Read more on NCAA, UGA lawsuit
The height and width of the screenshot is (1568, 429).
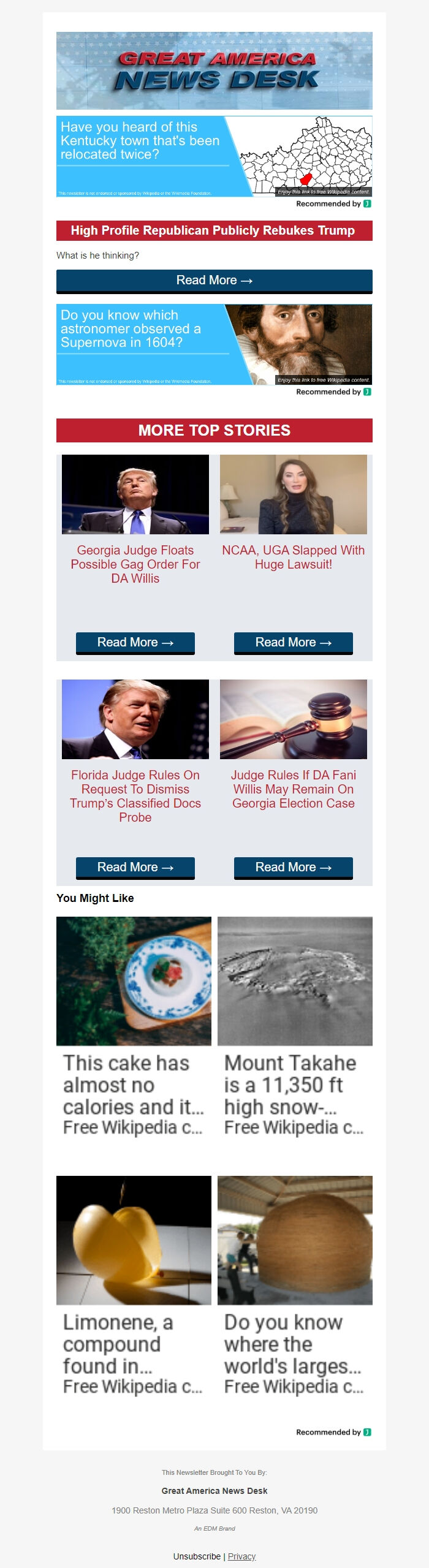pos(293,642)
